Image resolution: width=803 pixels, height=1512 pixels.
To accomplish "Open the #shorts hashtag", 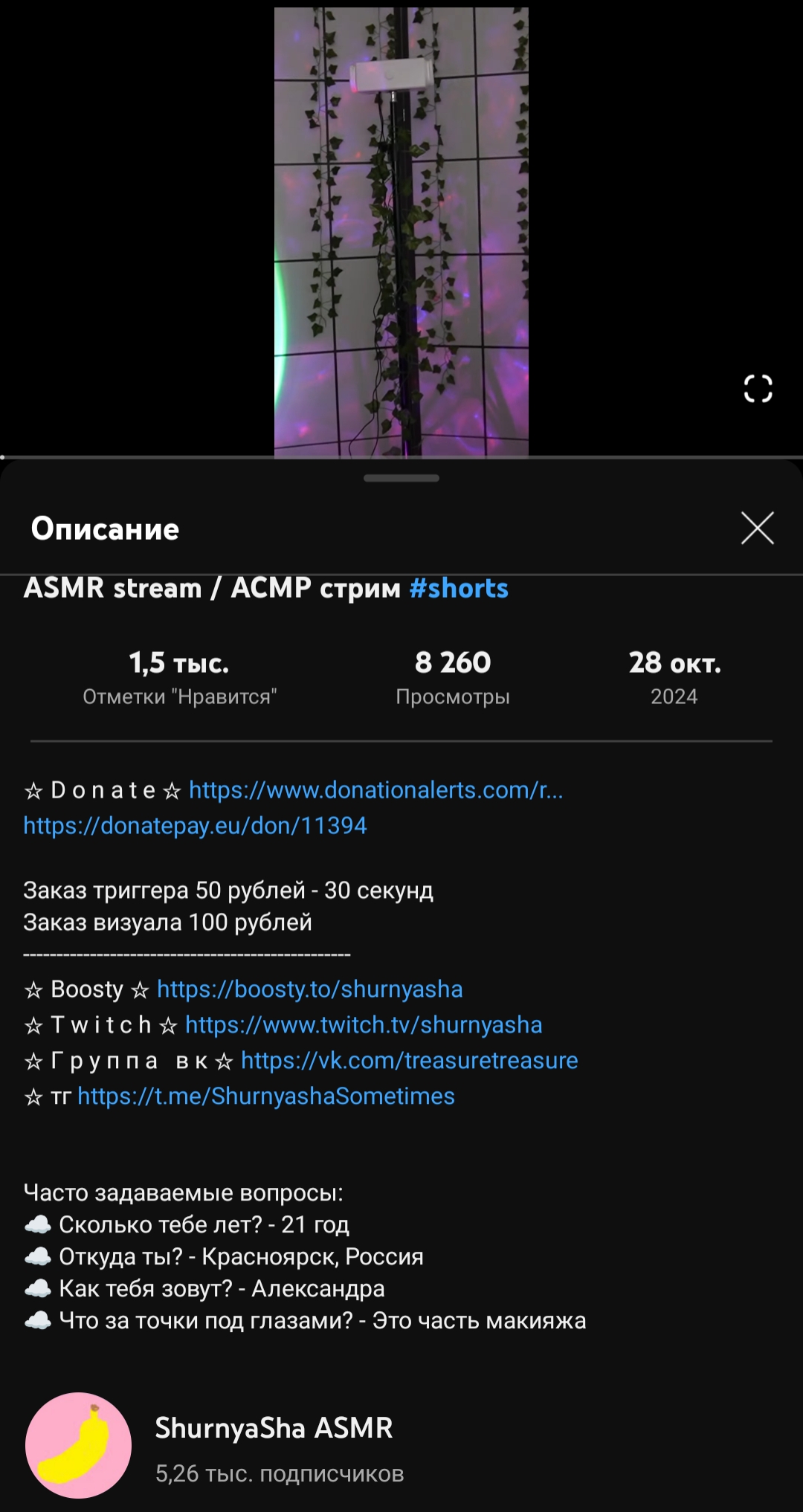I will click(x=459, y=589).
